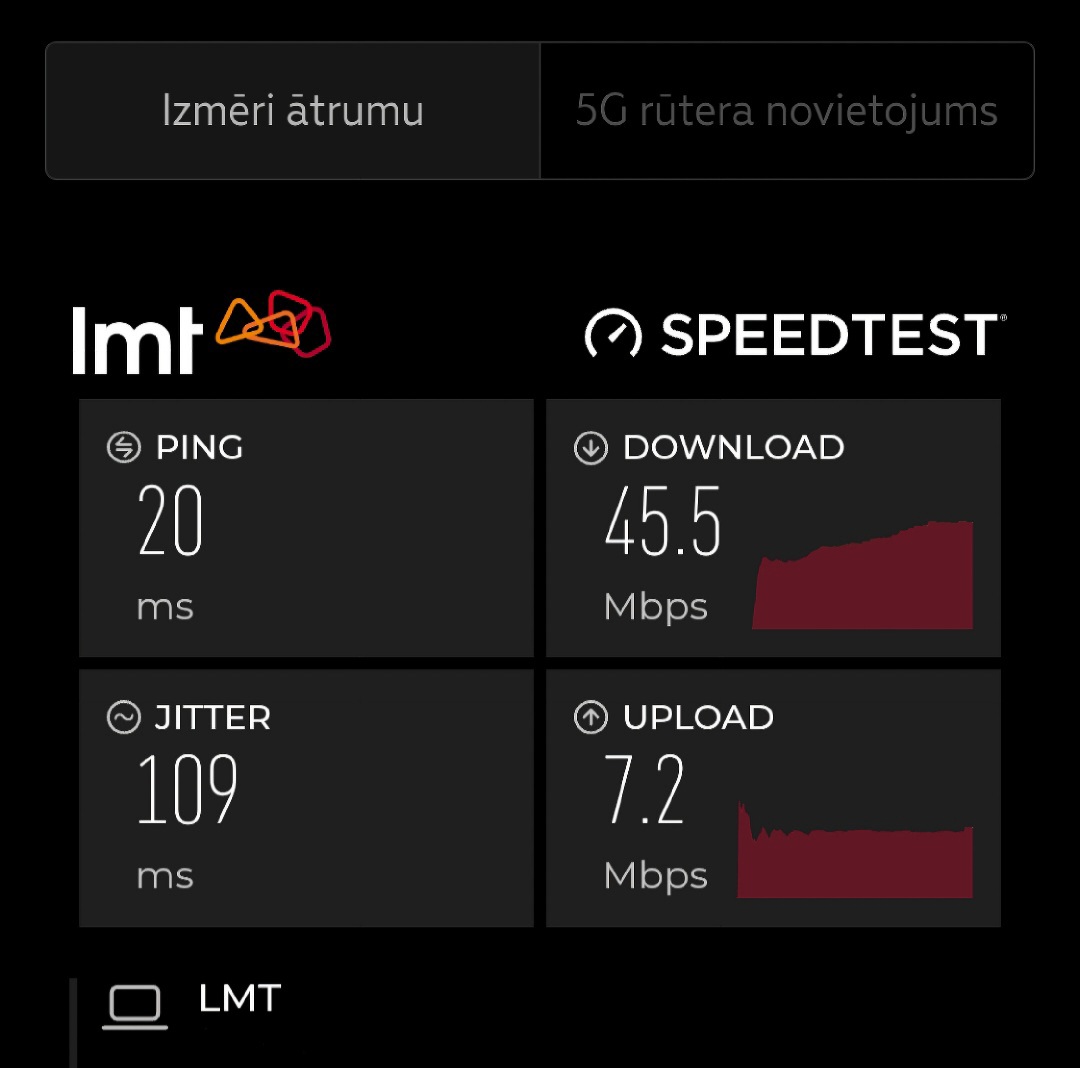Switch to 5G rūtera novietojums tab
The width and height of the screenshot is (1080, 1068).
786,111
